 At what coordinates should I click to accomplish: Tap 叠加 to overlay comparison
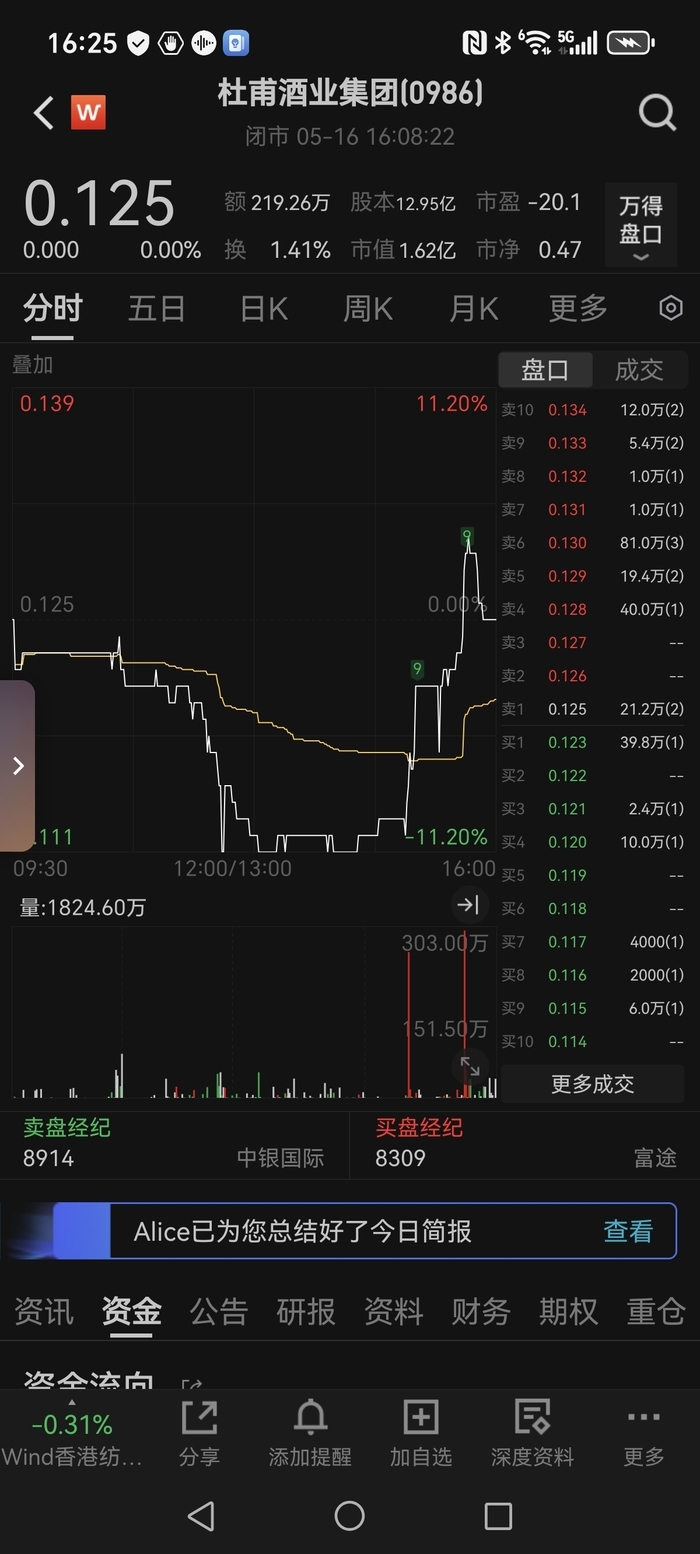coord(32,364)
